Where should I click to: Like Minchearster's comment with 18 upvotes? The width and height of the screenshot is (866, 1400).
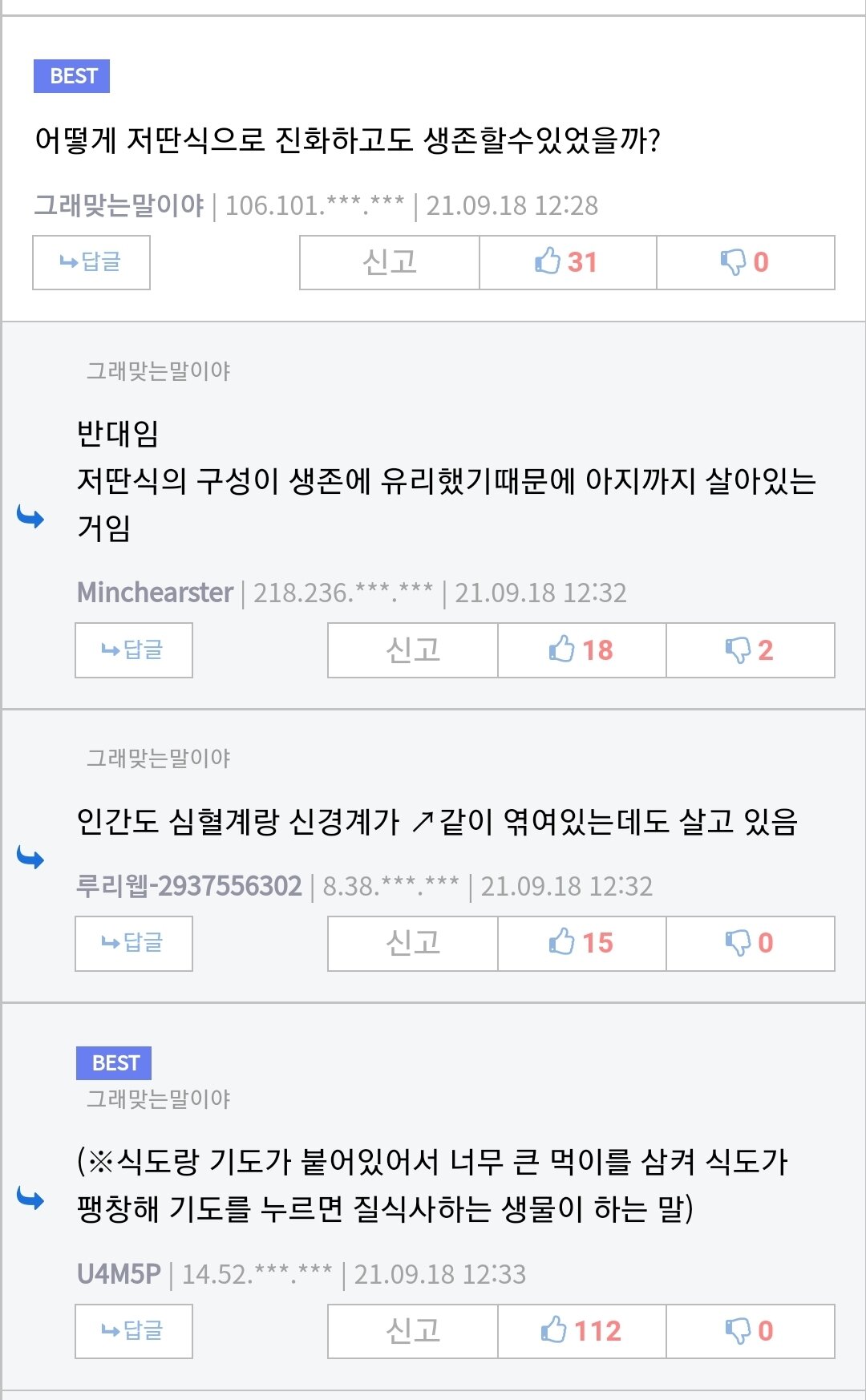pyautogui.click(x=581, y=650)
